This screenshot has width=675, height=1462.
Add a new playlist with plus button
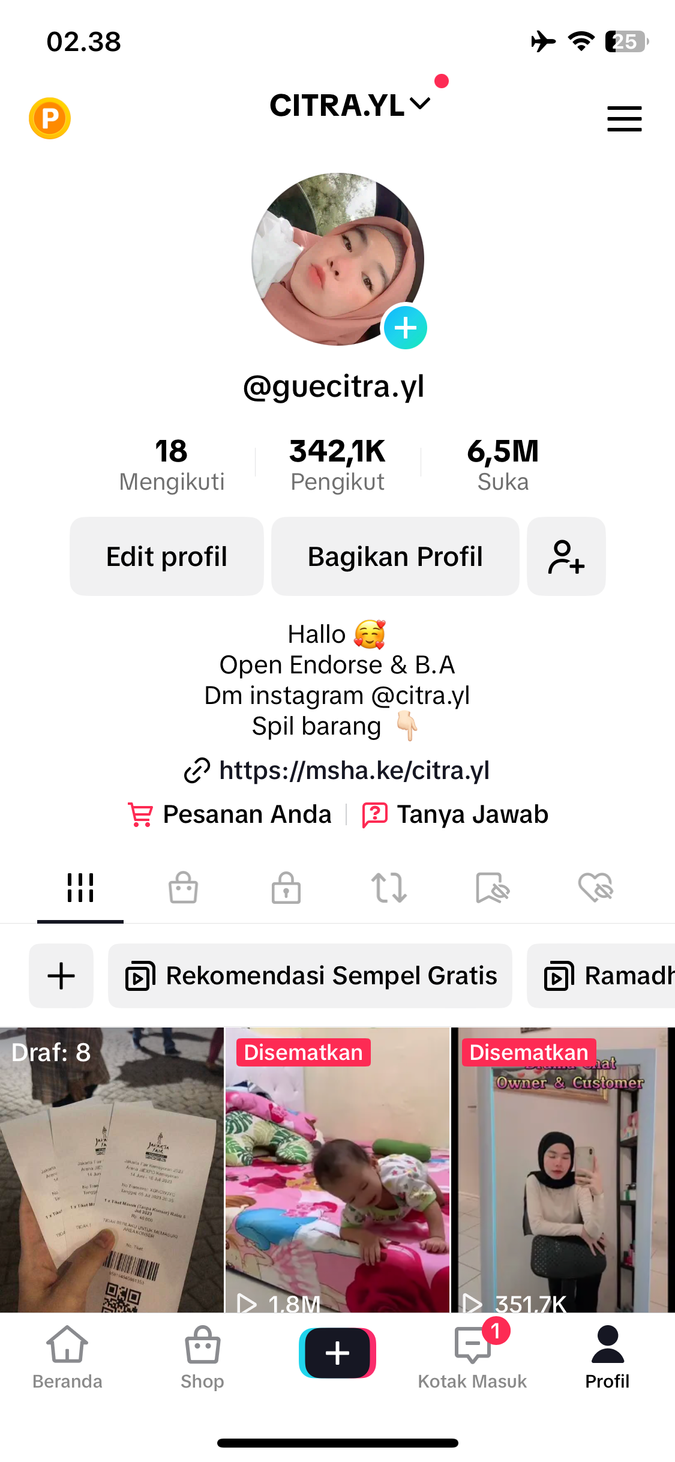[x=61, y=976]
